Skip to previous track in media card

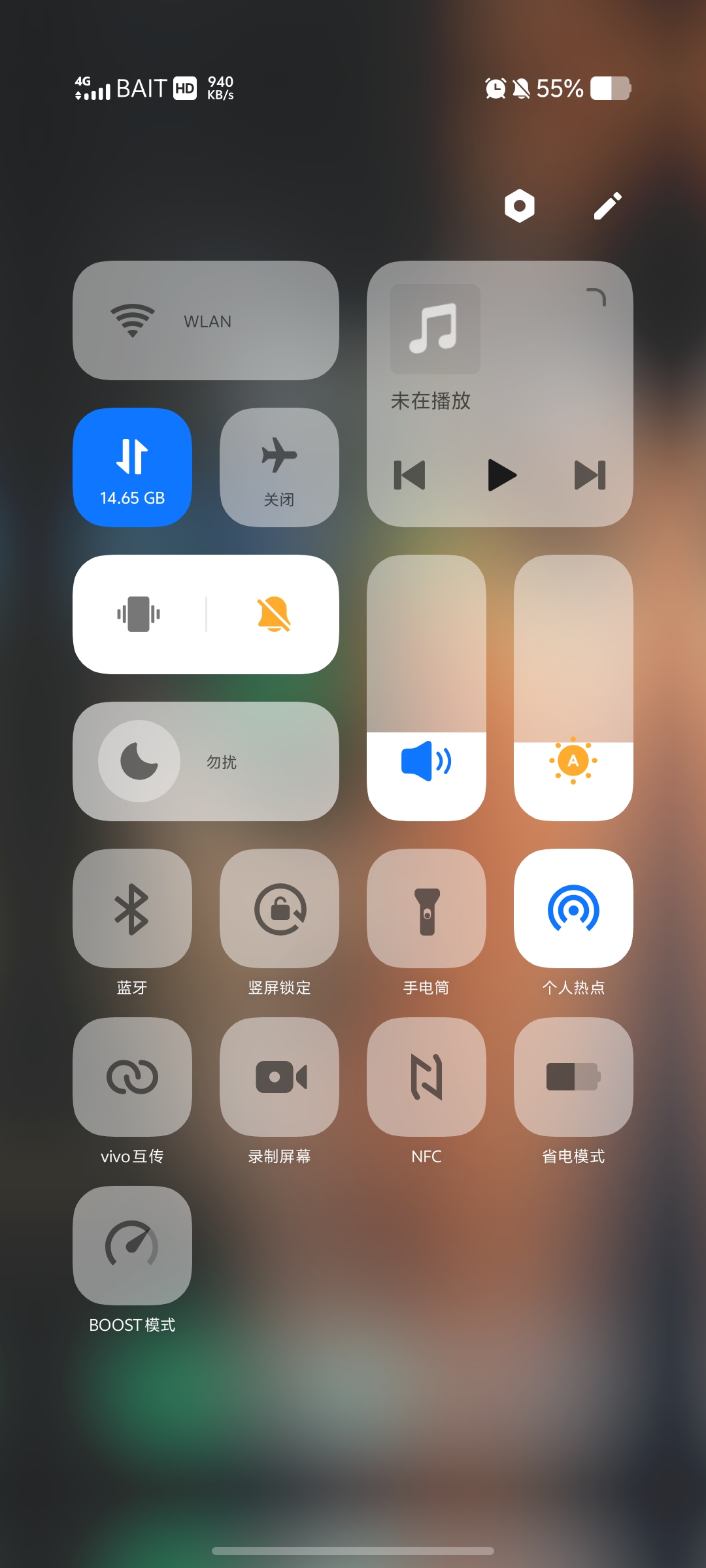tap(410, 475)
